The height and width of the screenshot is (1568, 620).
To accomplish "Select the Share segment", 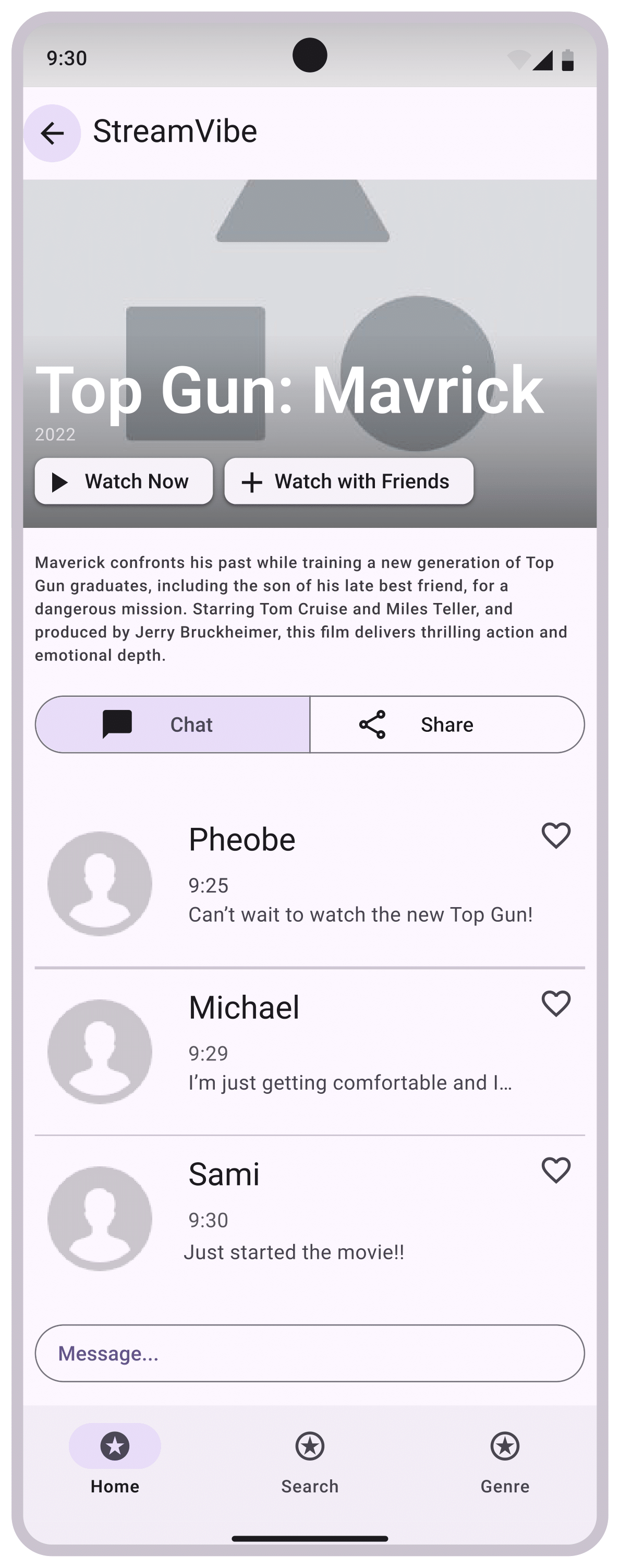I will 446,725.
